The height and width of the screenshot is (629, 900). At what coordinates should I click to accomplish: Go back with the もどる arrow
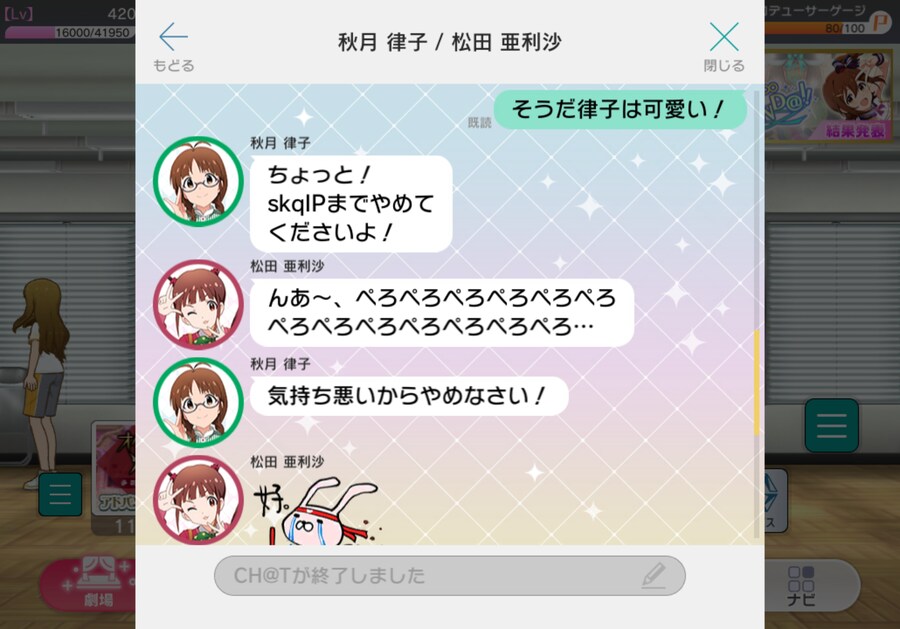[174, 45]
